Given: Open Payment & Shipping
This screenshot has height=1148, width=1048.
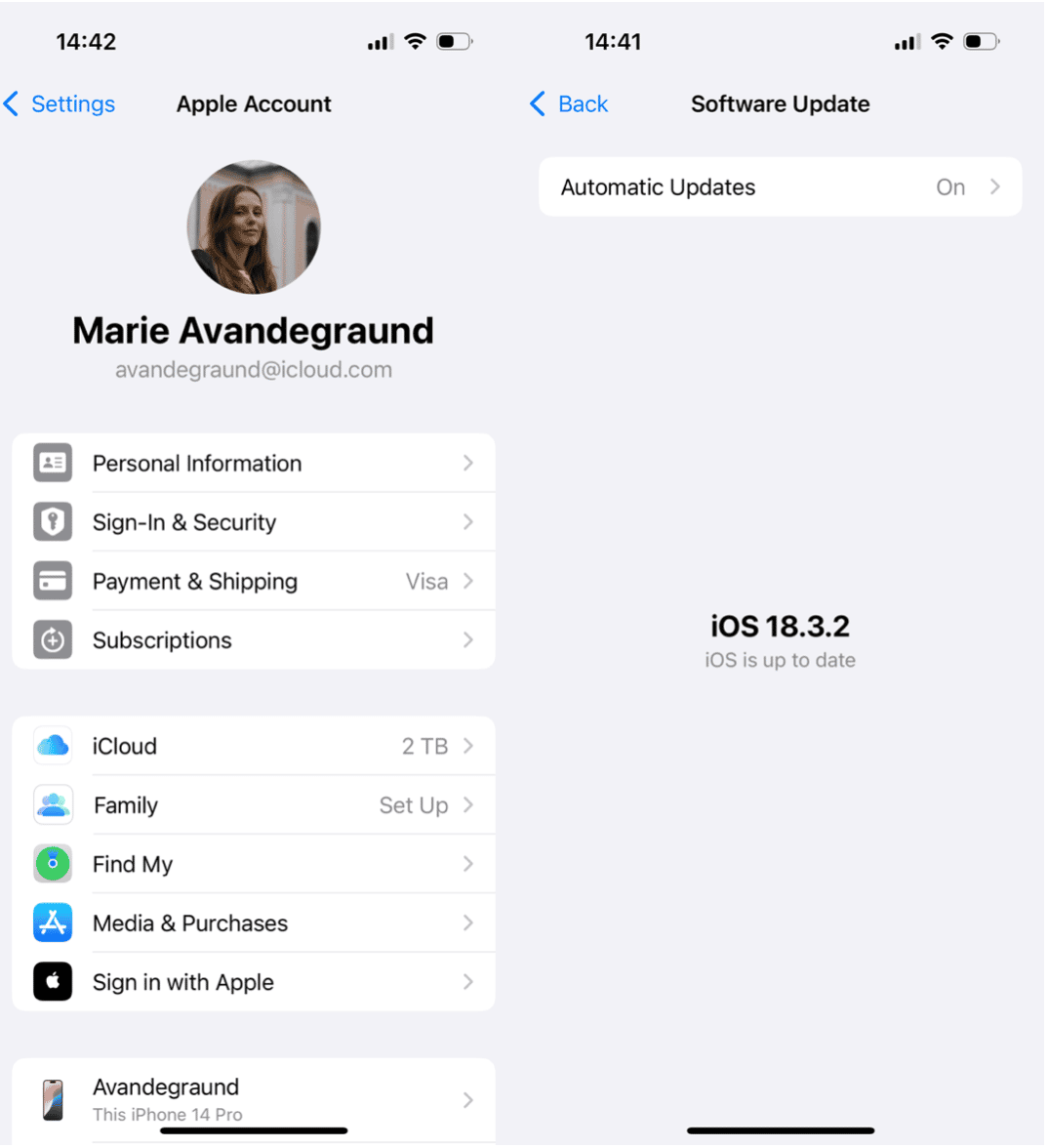Looking at the screenshot, I should tap(254, 582).
